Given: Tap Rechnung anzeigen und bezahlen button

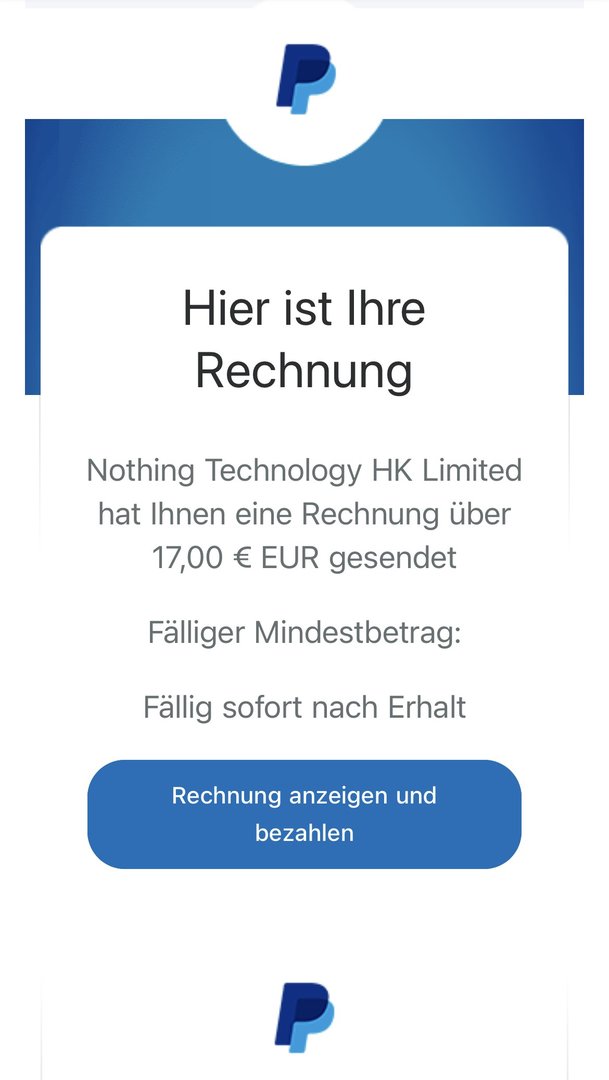Looking at the screenshot, I should click(x=304, y=814).
